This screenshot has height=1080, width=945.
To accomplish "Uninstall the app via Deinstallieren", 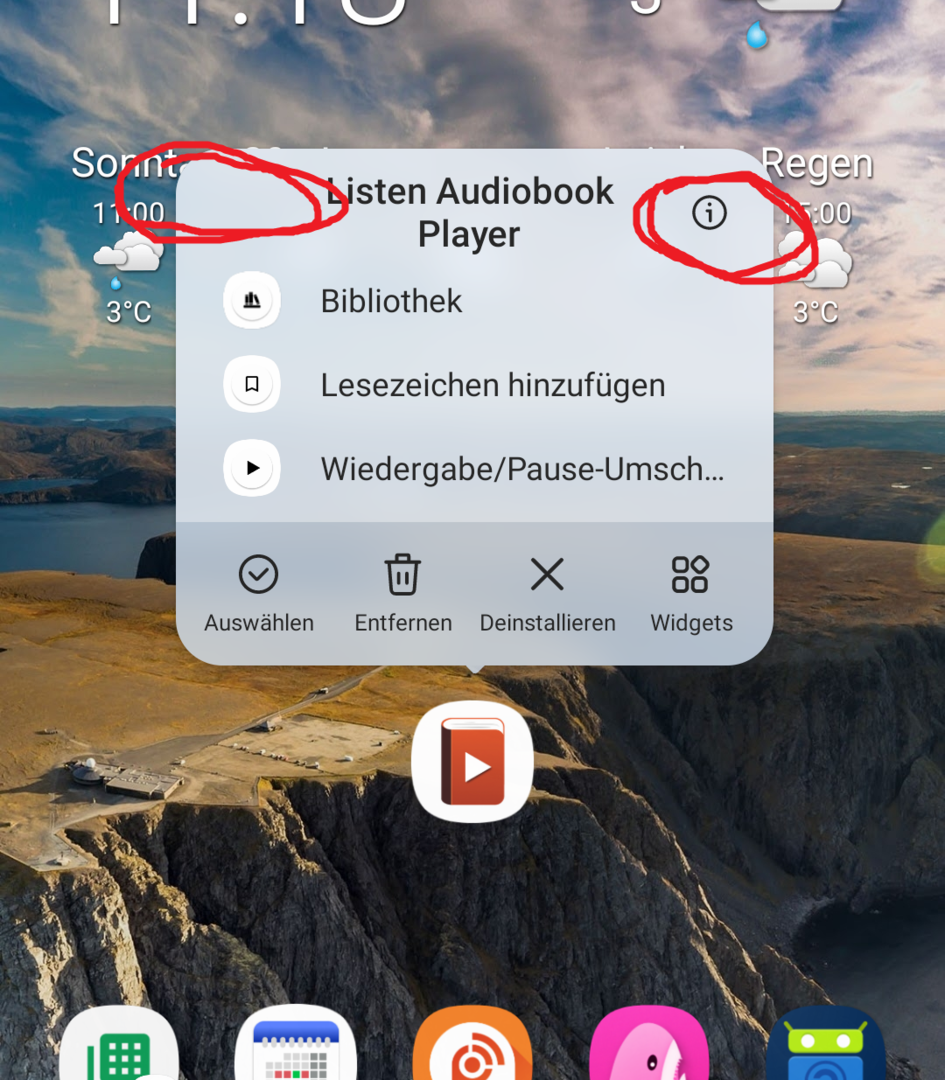I will 547,594.
